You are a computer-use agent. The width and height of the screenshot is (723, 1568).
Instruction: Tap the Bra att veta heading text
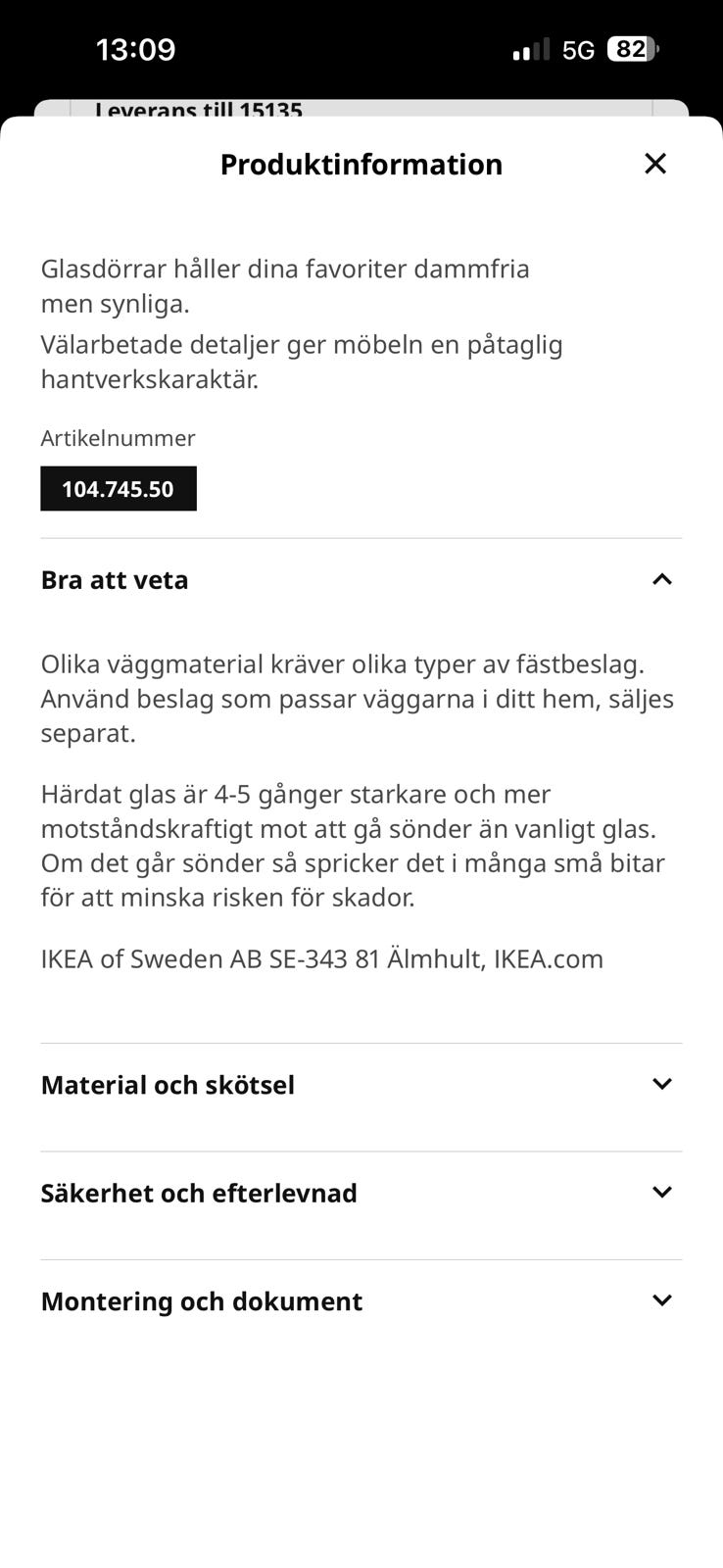tap(114, 579)
